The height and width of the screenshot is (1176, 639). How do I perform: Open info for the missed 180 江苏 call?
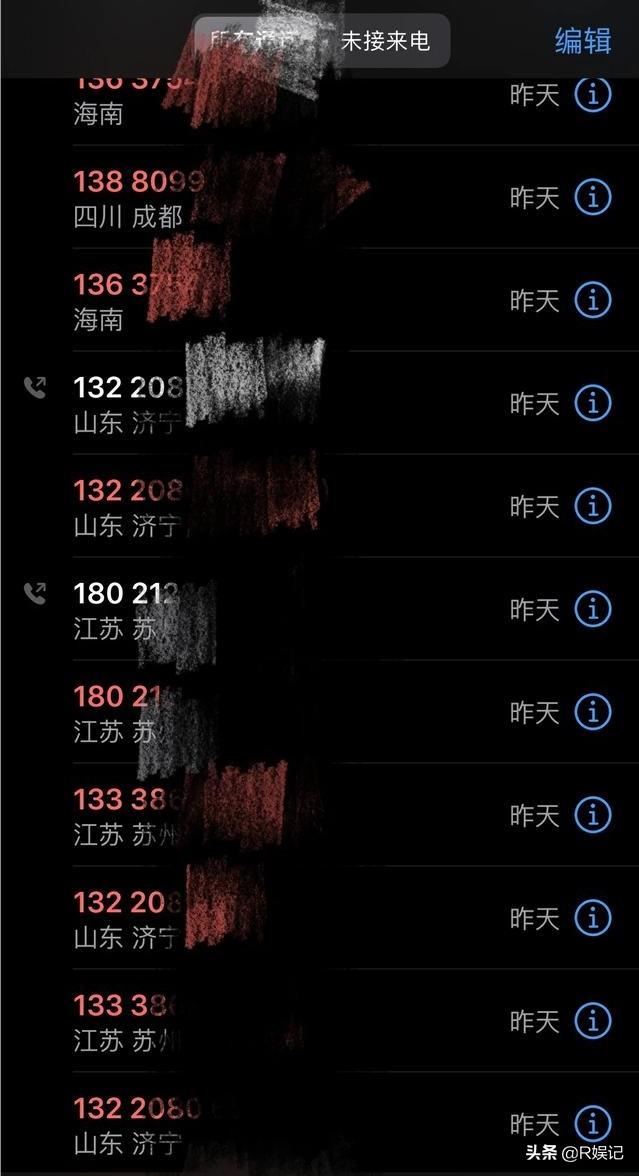point(593,711)
